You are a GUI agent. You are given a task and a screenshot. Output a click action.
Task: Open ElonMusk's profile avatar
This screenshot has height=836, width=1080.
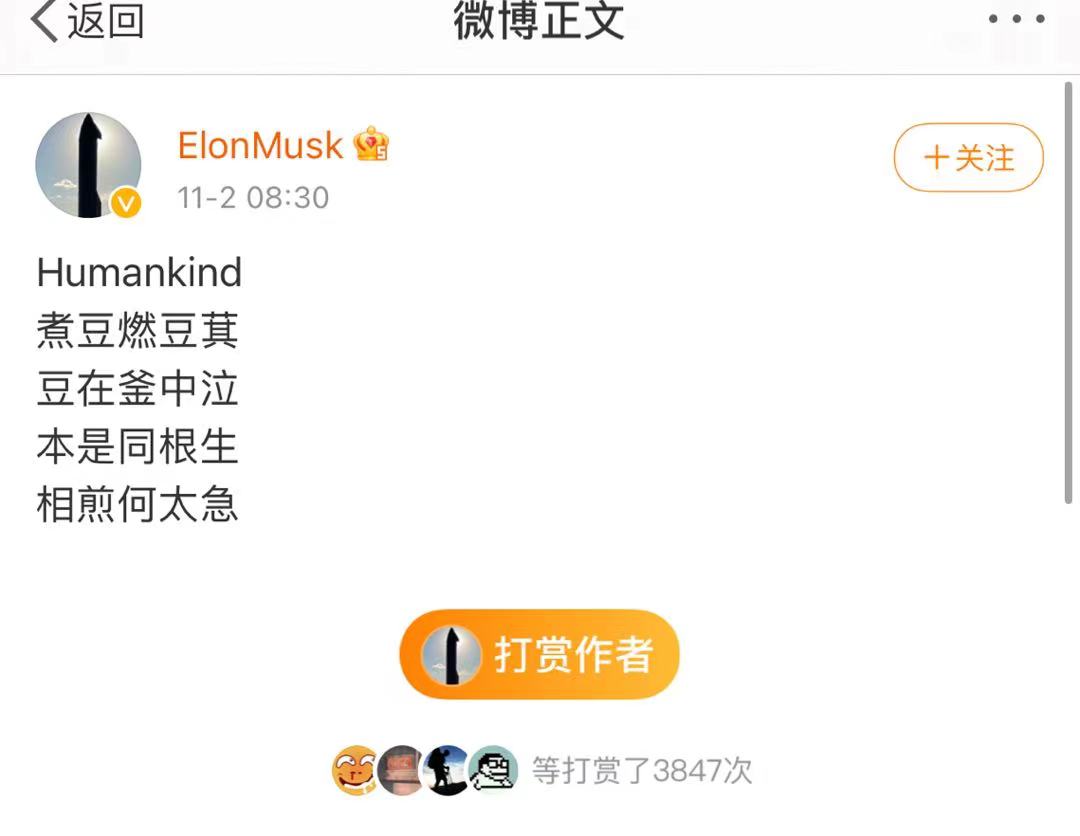pos(88,165)
